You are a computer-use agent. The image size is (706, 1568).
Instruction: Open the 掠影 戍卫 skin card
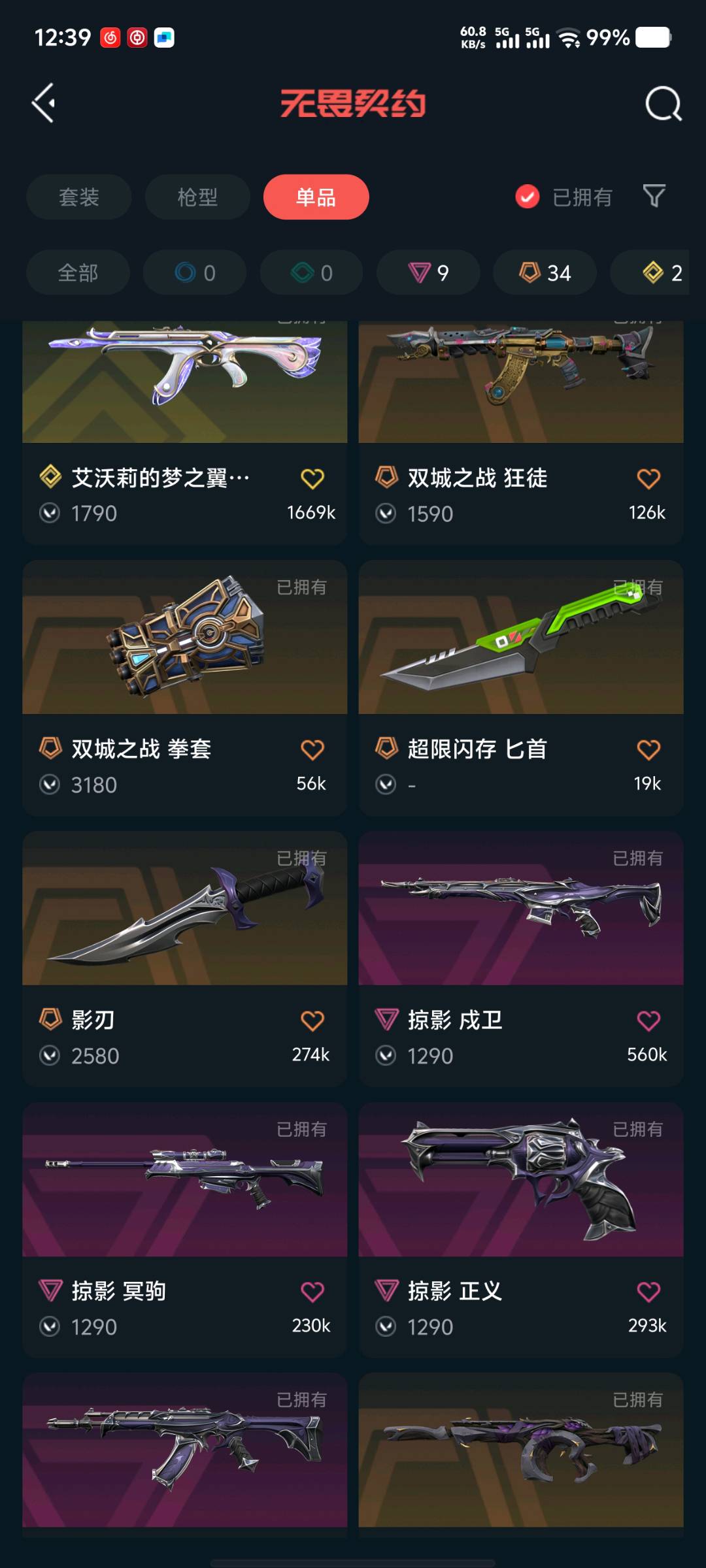[x=520, y=957]
